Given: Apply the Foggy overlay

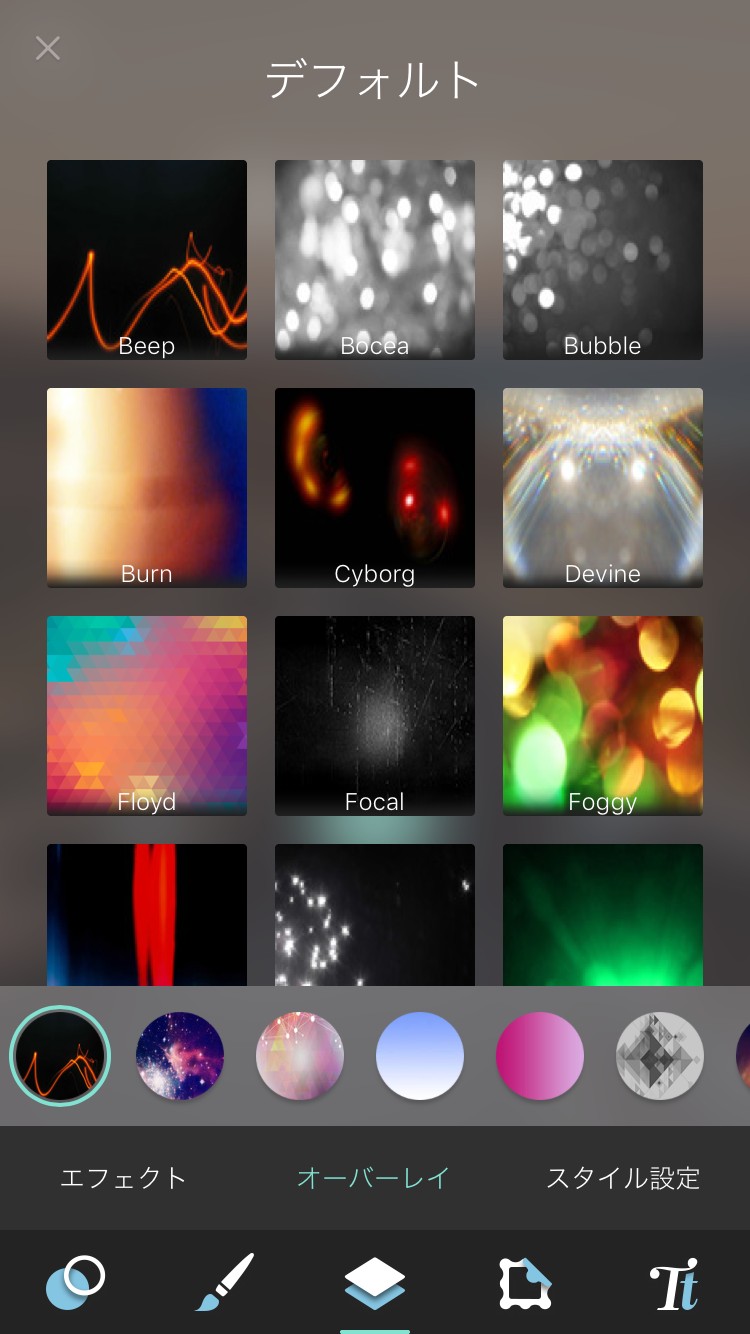Looking at the screenshot, I should click(x=603, y=716).
